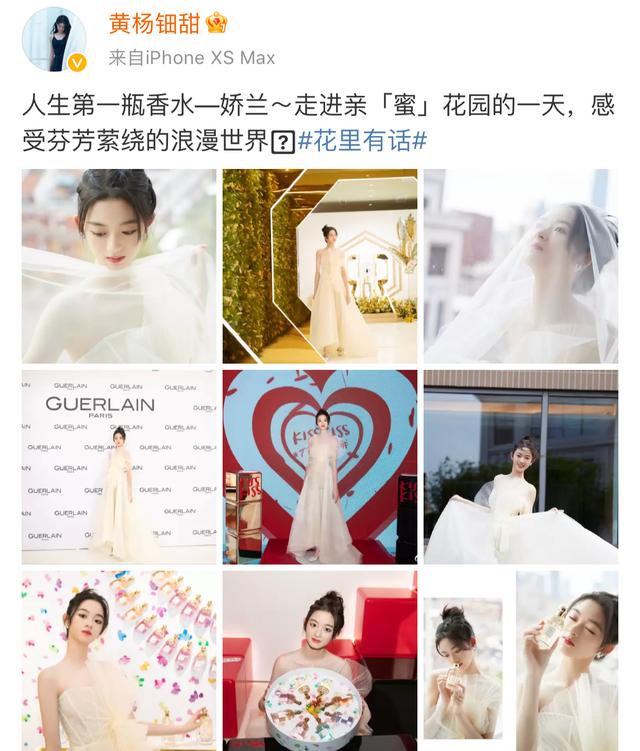Image resolution: width=640 pixels, height=751 pixels.
Task: Open the profile avatar of 黄杨钿甜
Action: click(x=53, y=40)
